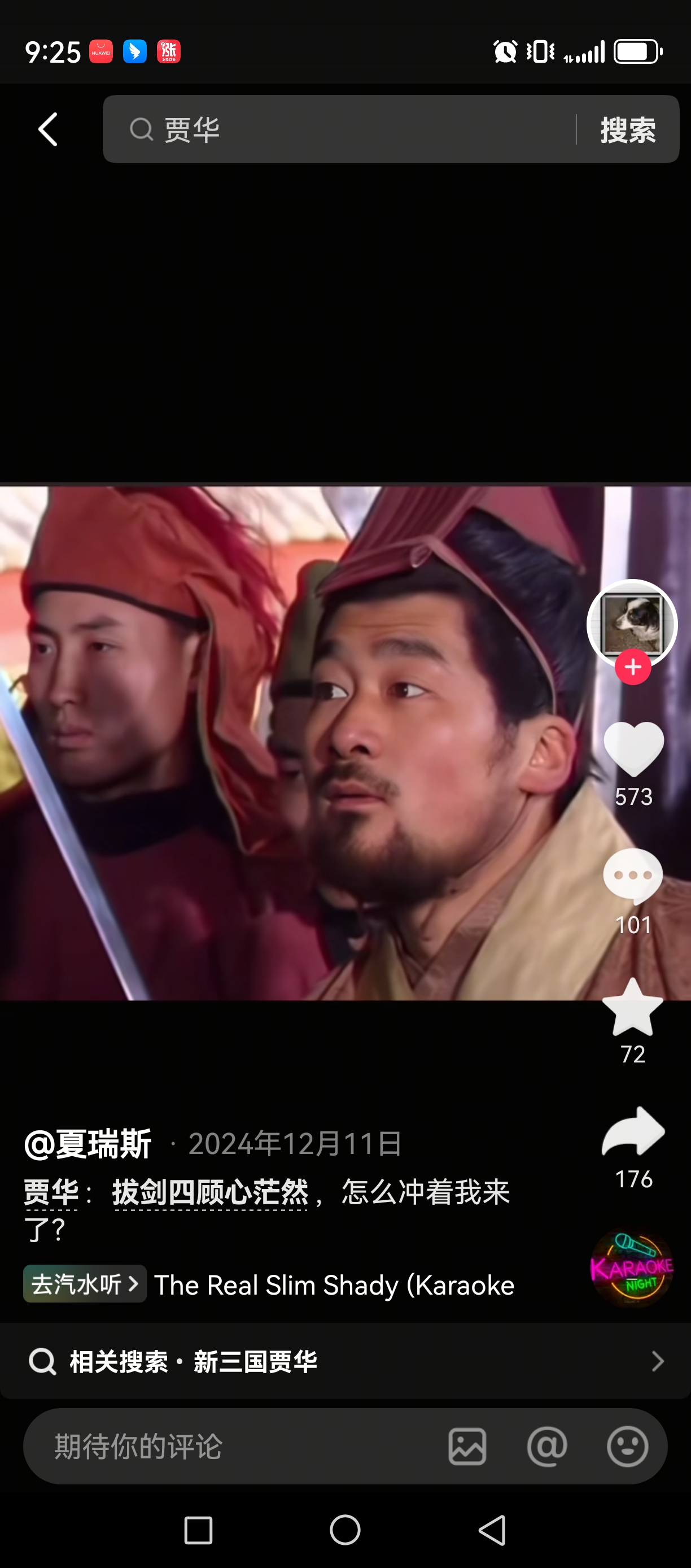691x1568 pixels.
Task: Open the emoji picker
Action: point(627,1445)
